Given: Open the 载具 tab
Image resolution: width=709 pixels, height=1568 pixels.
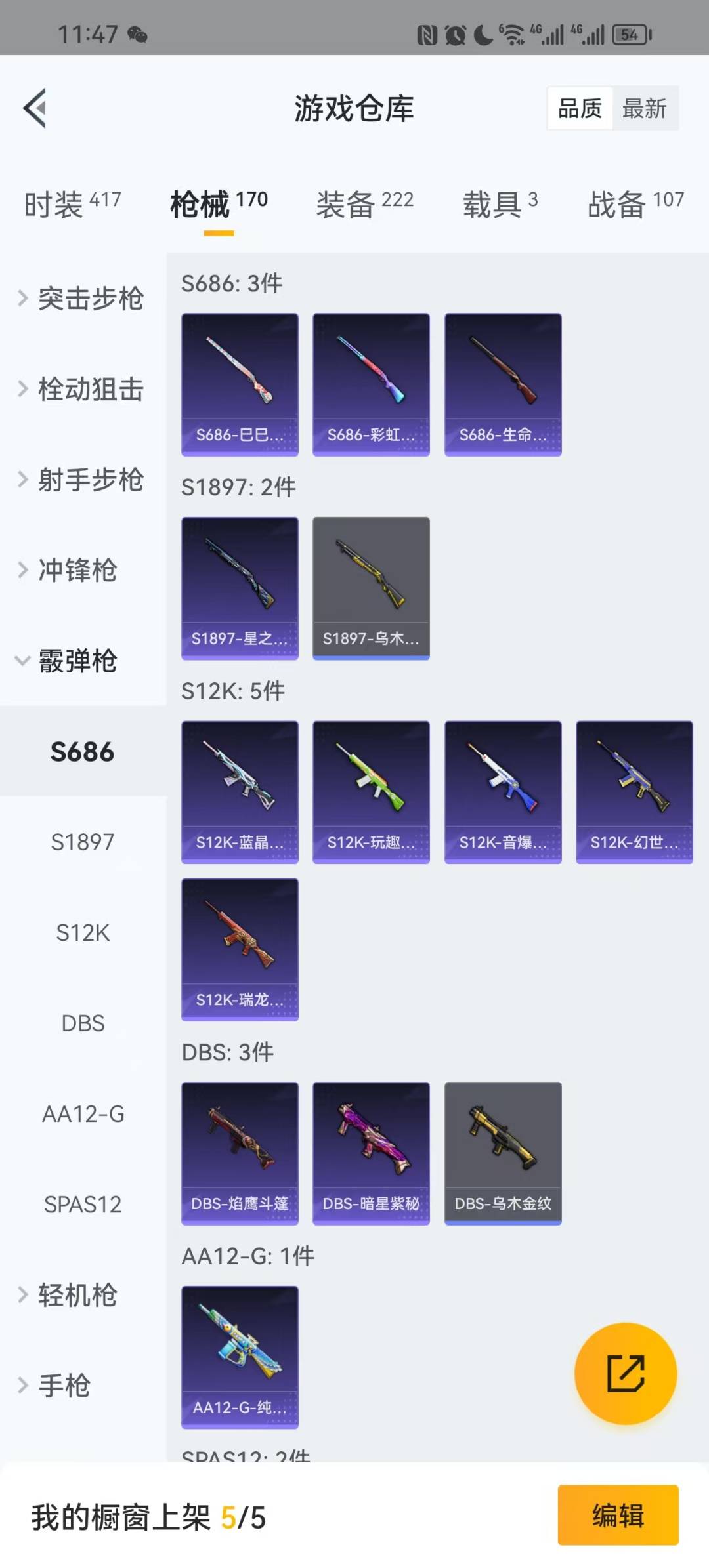Looking at the screenshot, I should pos(500,204).
